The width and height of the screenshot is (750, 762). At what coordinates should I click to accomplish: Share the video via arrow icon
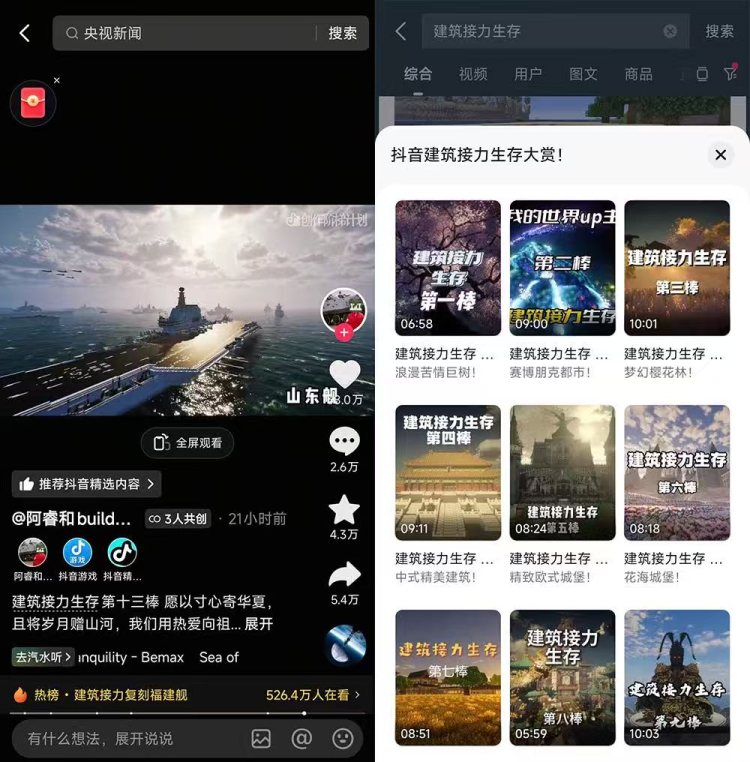(344, 574)
